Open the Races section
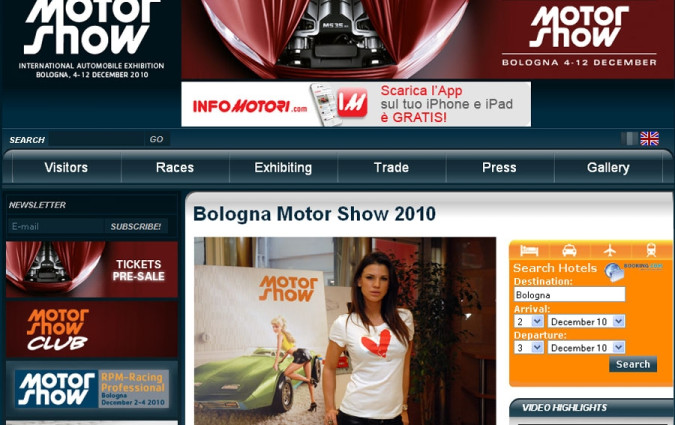675x425 pixels. click(175, 168)
